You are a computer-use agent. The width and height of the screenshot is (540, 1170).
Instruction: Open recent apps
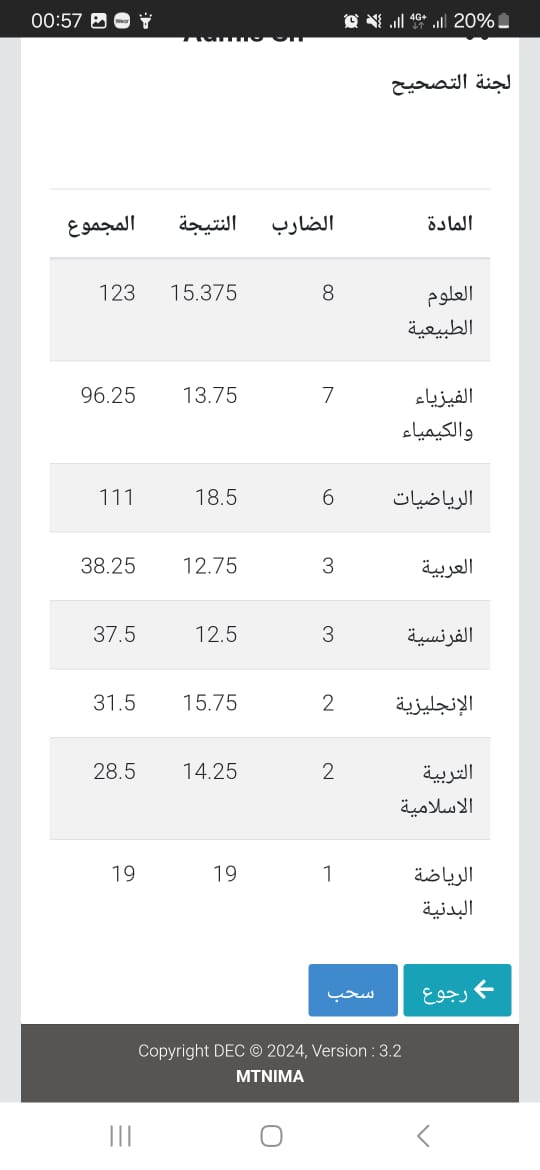click(120, 1136)
